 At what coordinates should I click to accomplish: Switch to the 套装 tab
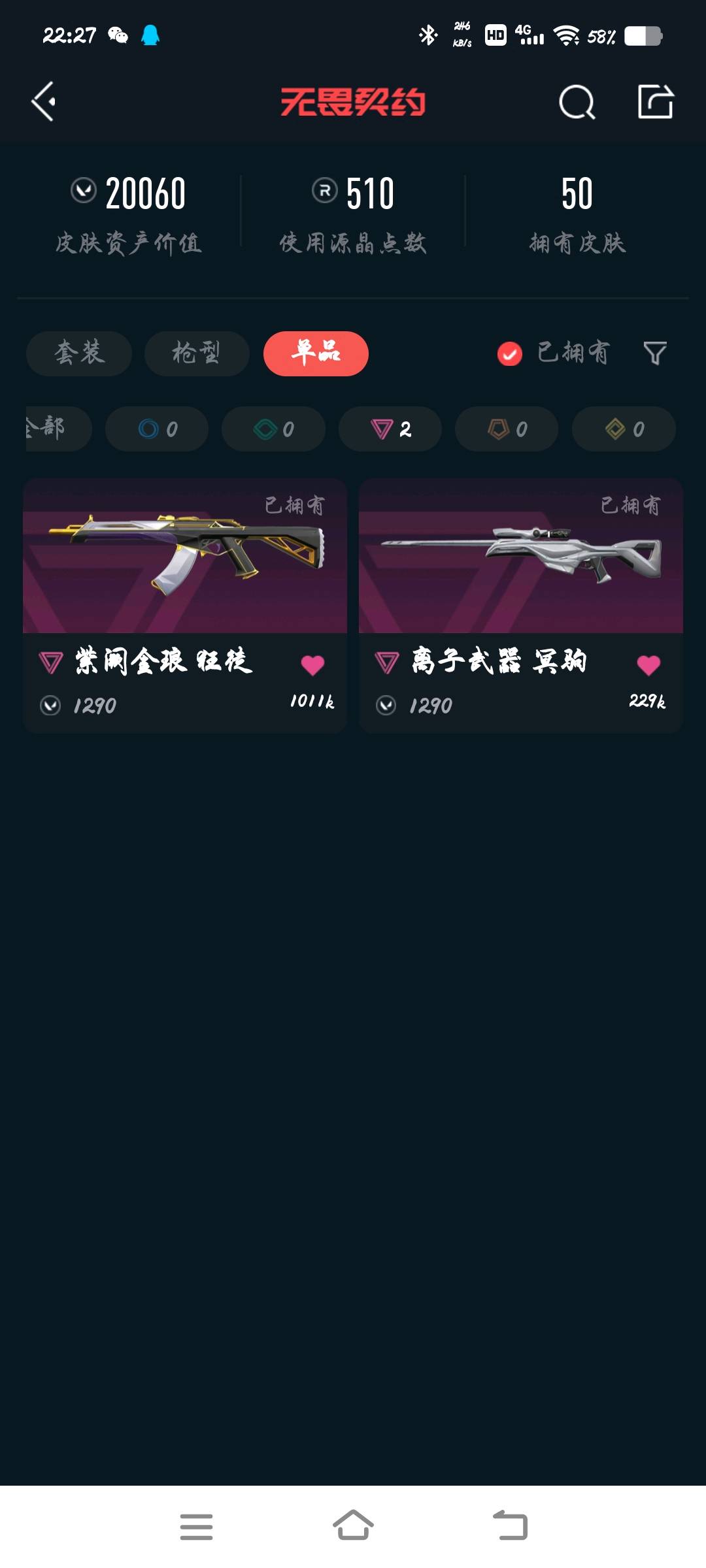[79, 353]
